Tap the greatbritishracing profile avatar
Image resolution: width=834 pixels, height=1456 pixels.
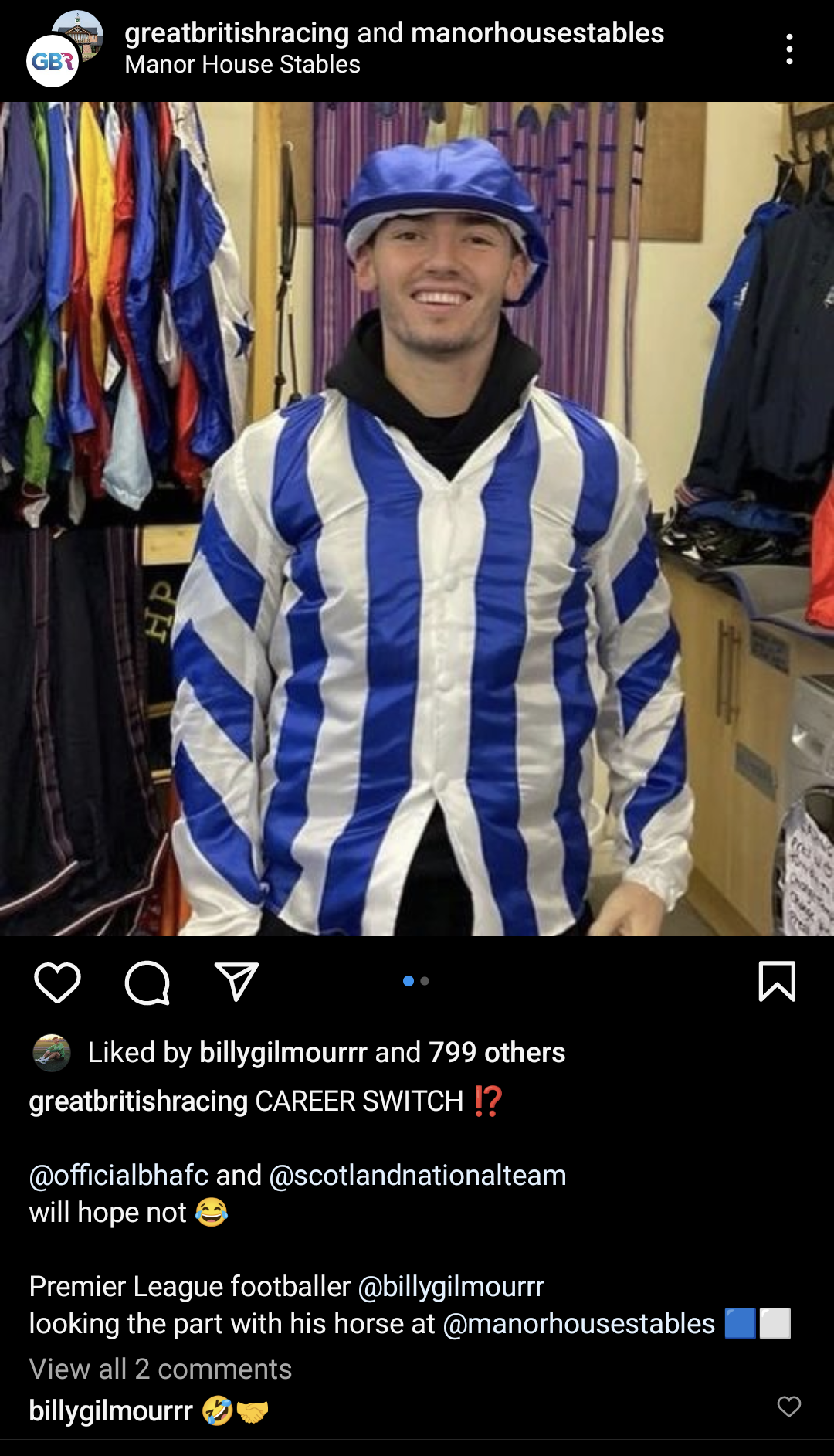[54, 59]
